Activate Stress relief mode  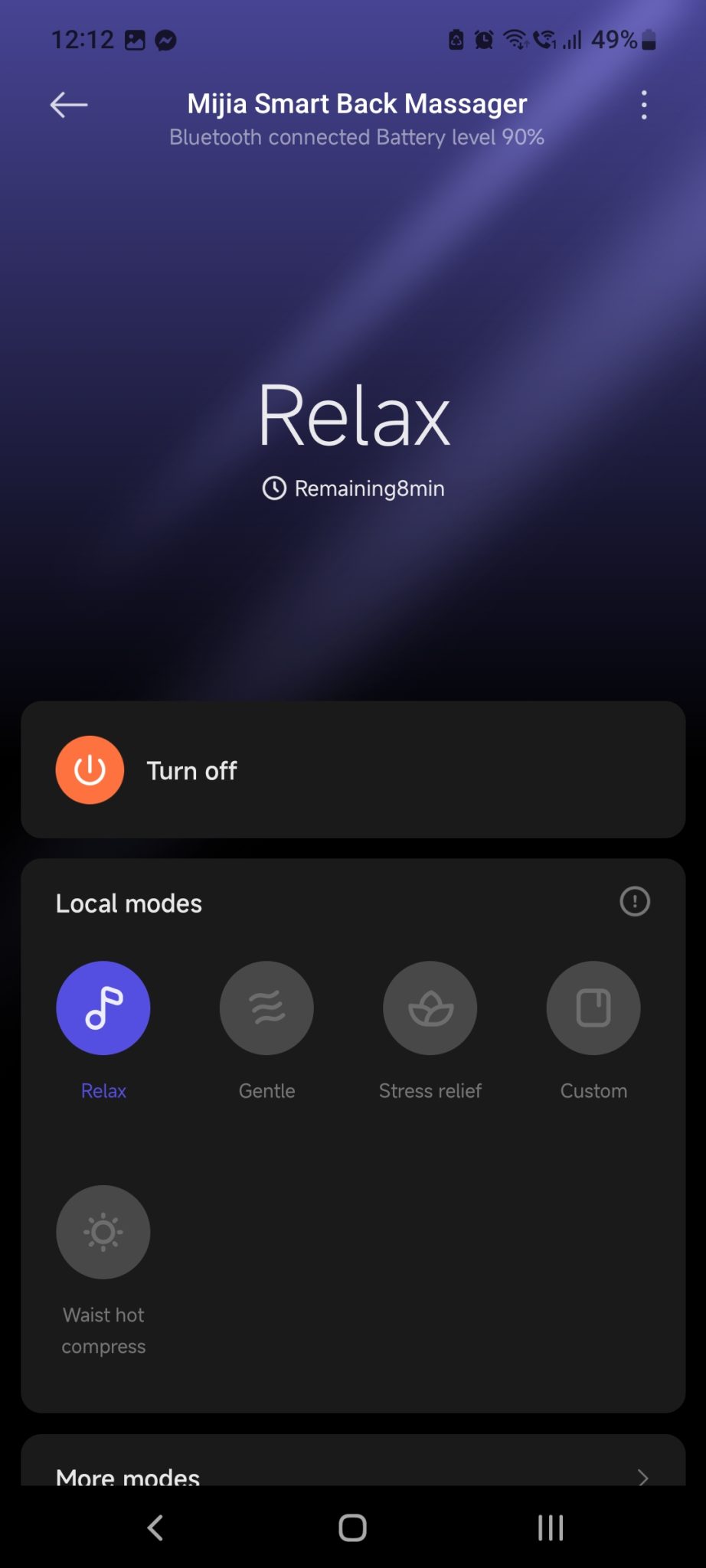pos(430,1008)
